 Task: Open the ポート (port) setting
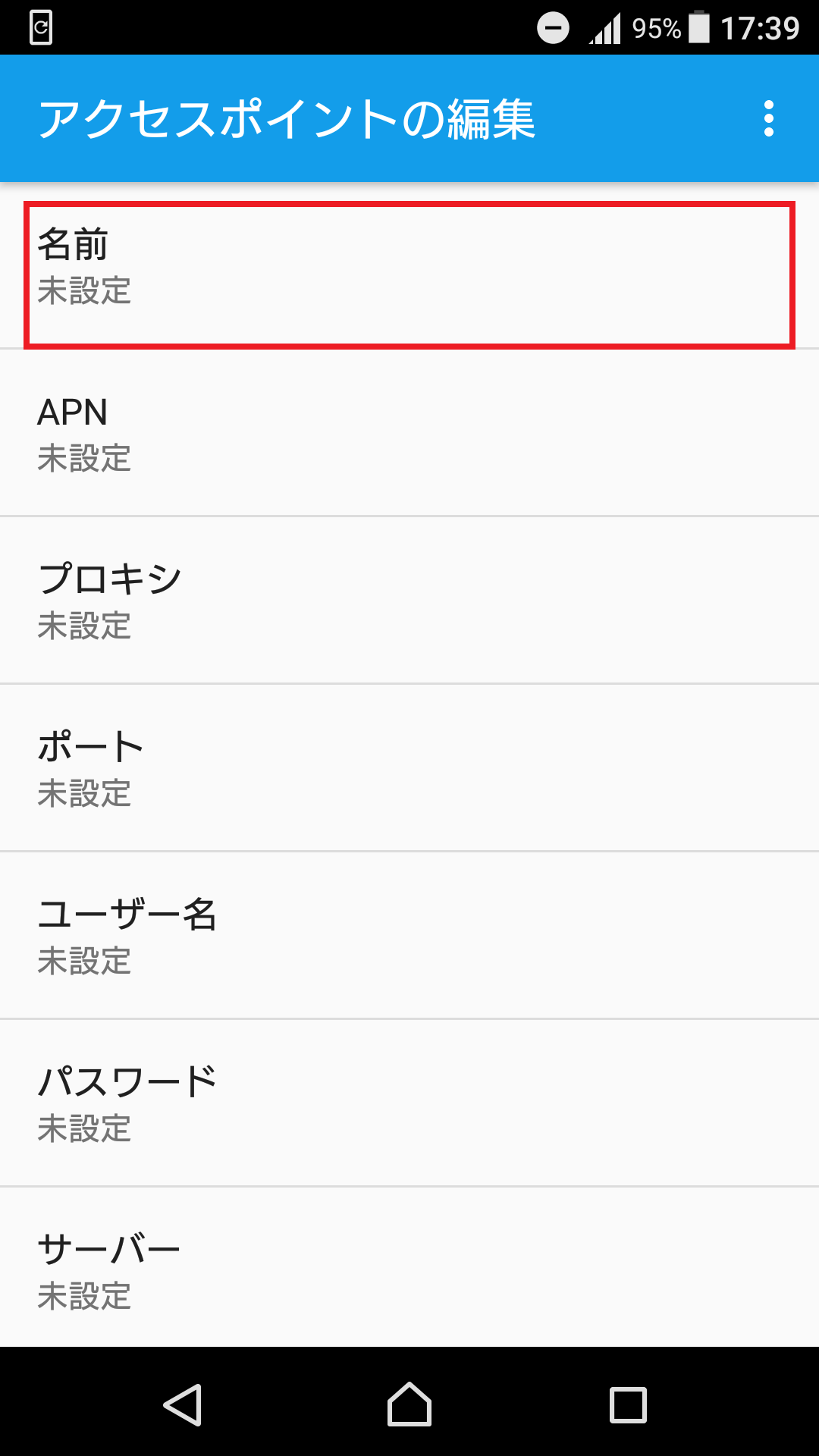pyautogui.click(x=409, y=767)
